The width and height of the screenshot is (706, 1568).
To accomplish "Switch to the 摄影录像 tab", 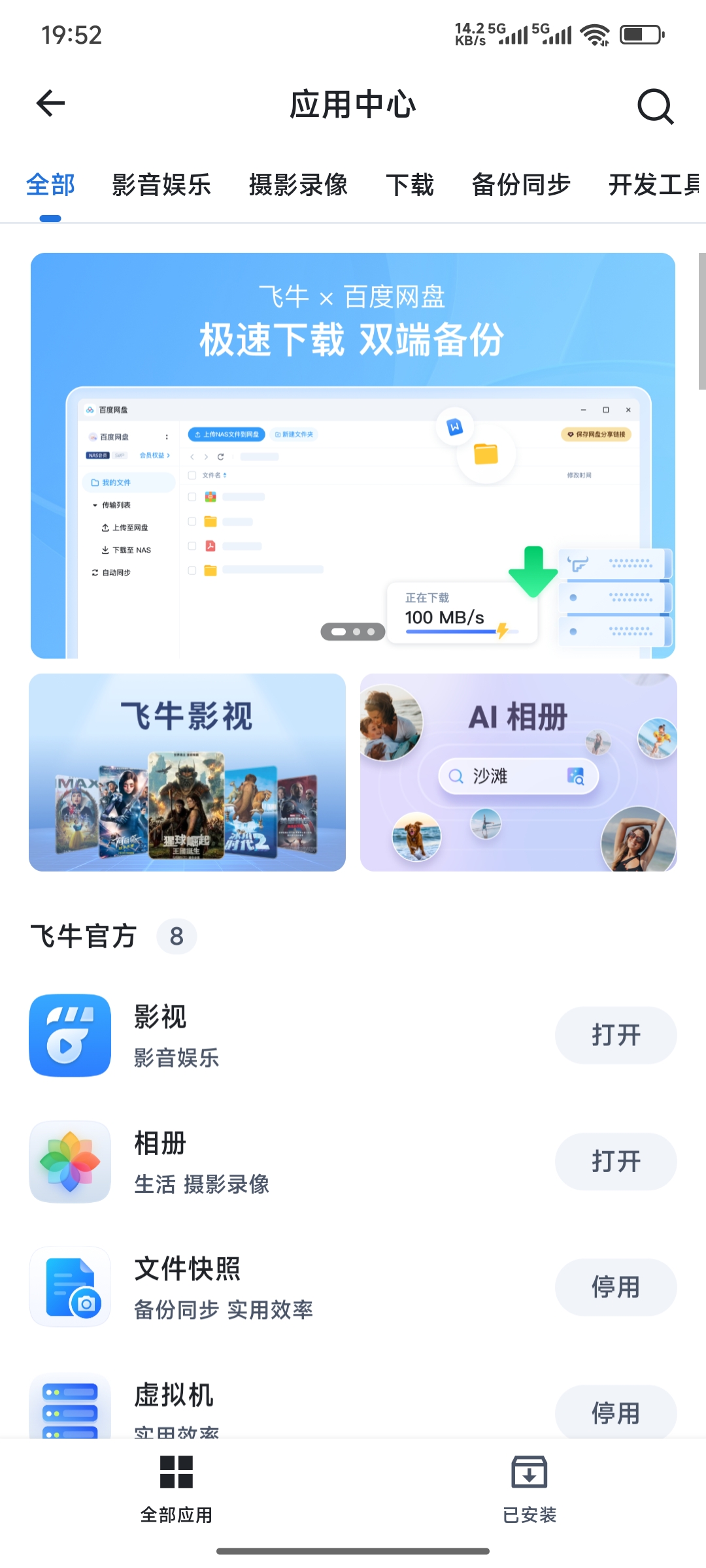I will click(298, 185).
